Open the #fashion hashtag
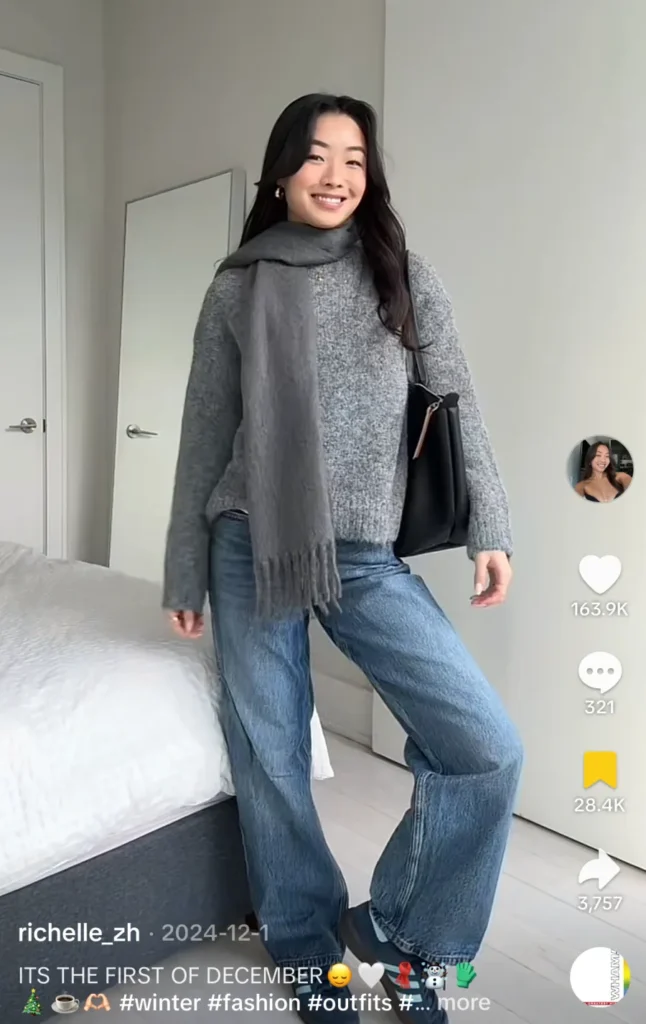The height and width of the screenshot is (1024, 646). pos(255,1002)
